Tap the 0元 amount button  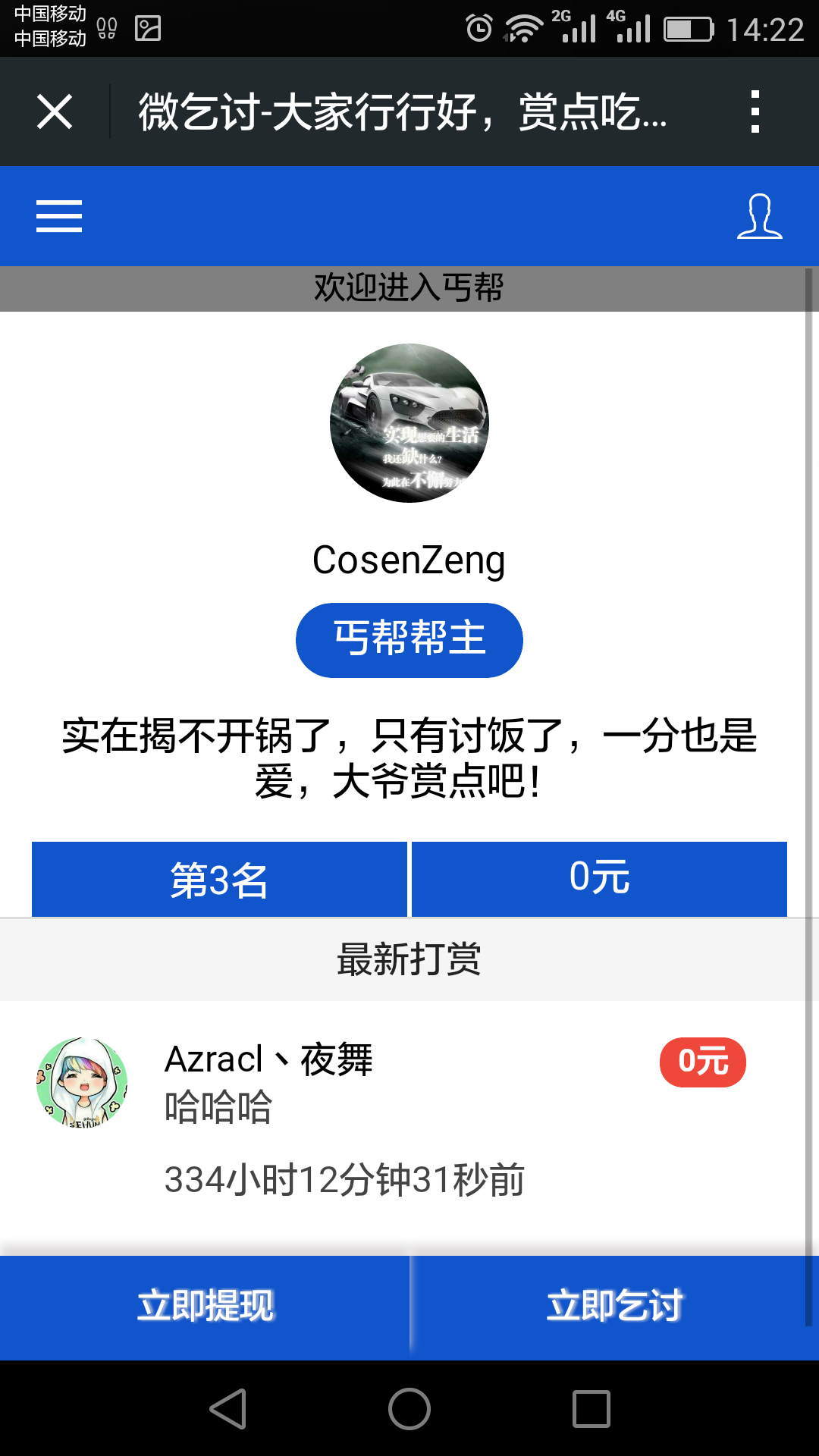tap(599, 879)
